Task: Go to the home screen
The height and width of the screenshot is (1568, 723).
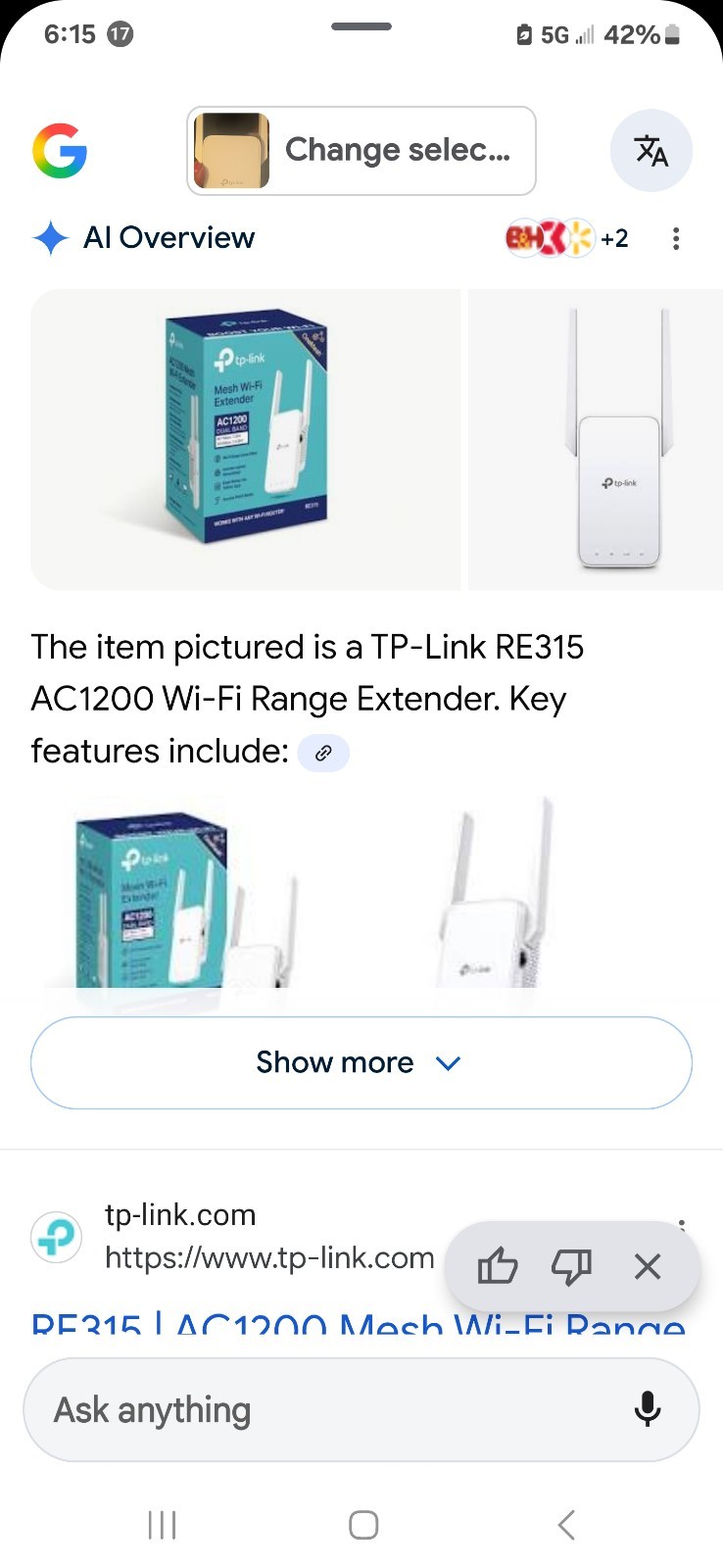Action: (x=363, y=1525)
